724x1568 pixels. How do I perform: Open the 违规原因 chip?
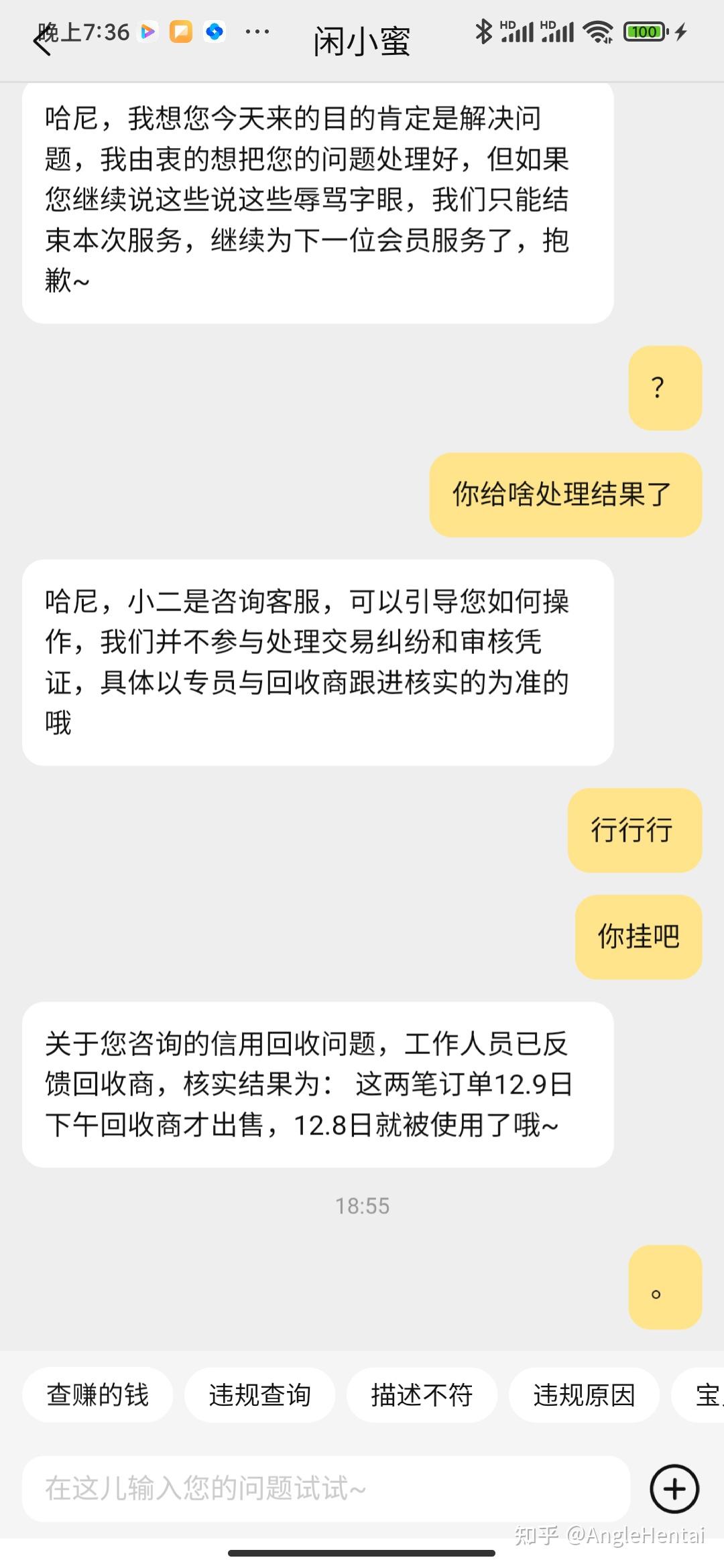[x=585, y=1394]
